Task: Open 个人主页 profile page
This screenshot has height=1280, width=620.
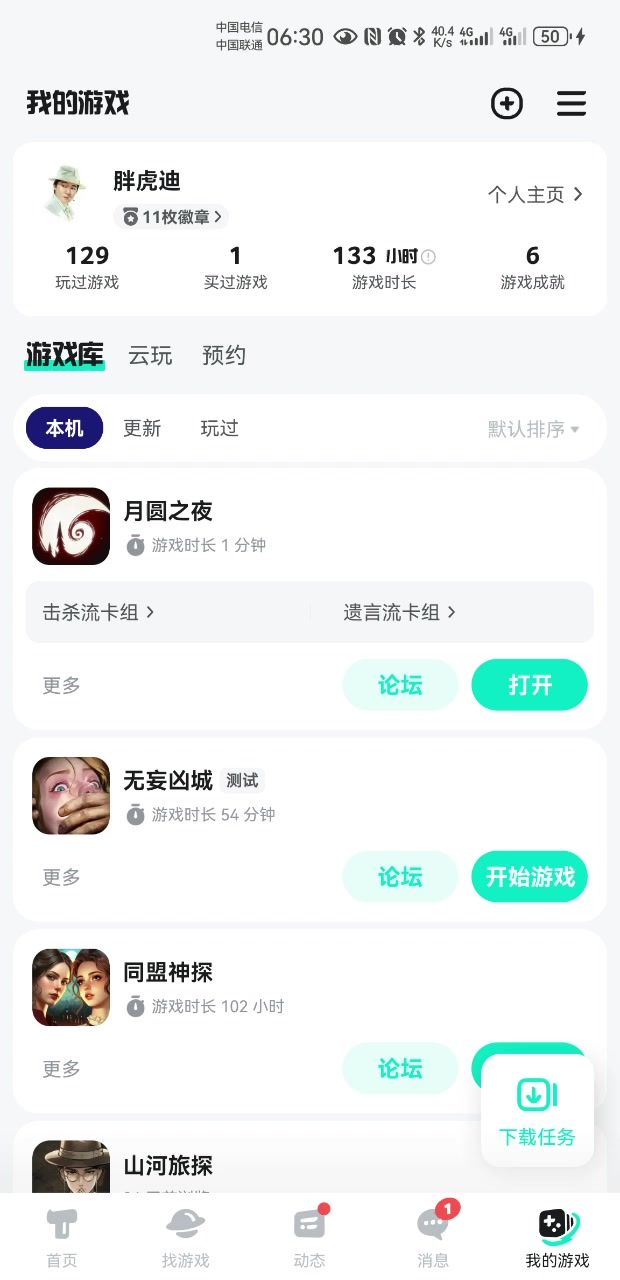Action: point(535,194)
